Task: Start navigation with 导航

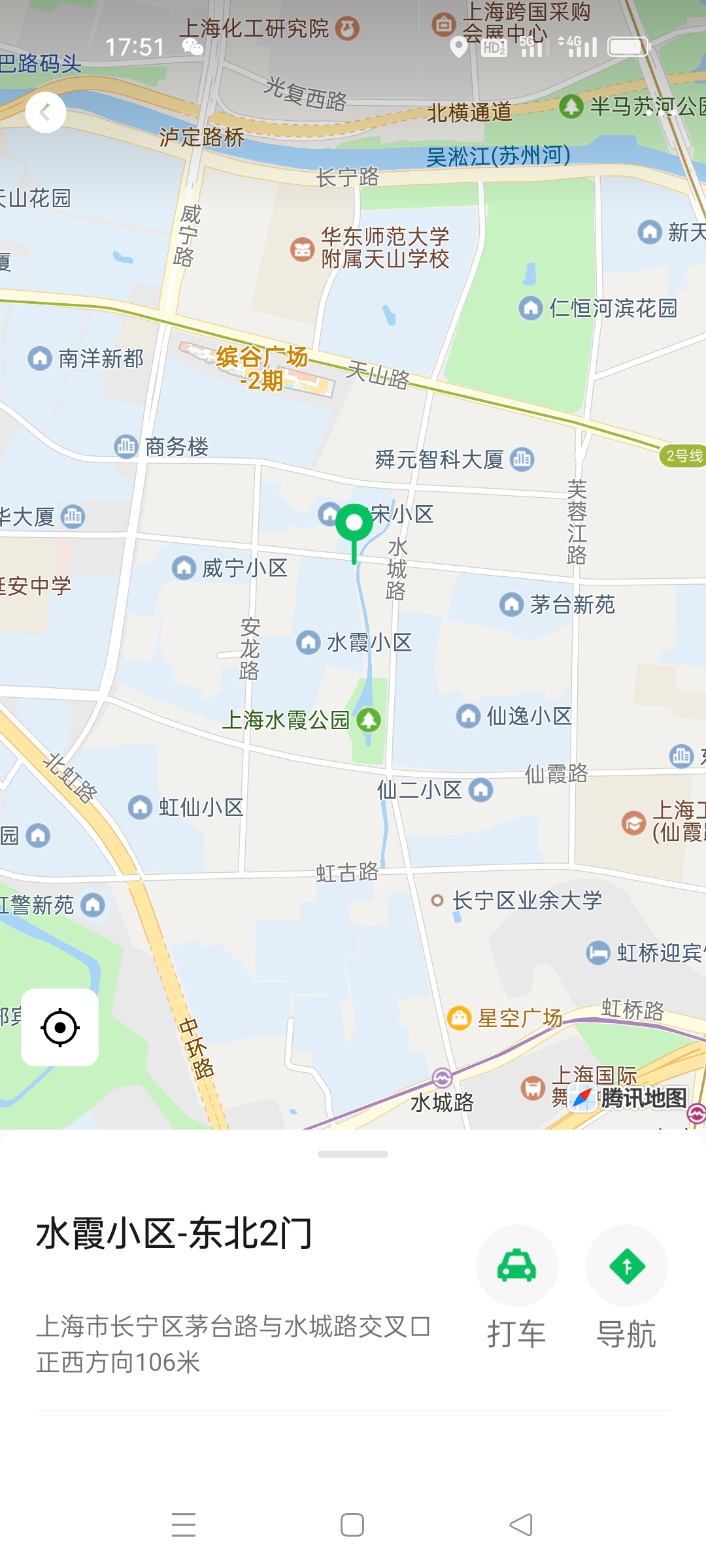Action: click(626, 1287)
